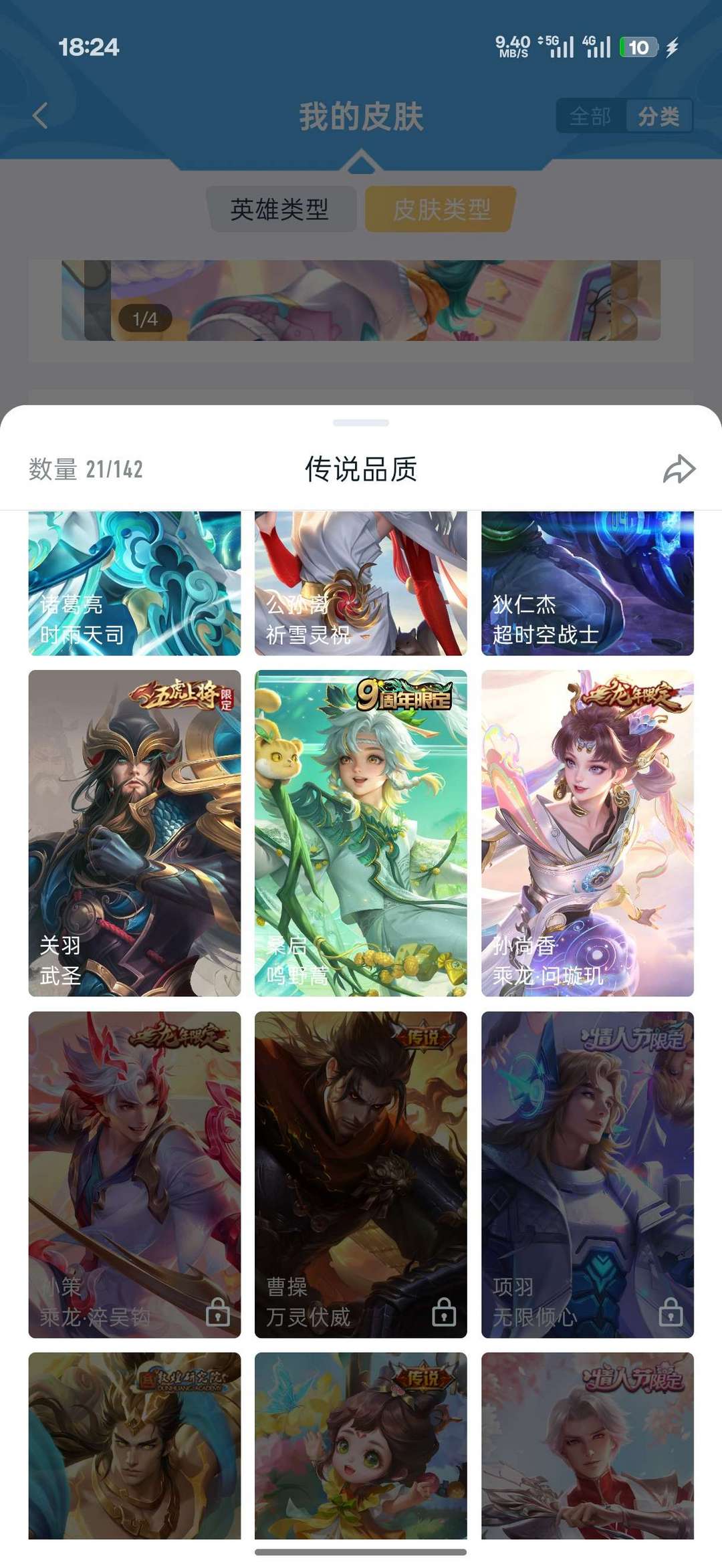Switch to the 全部 view
Image resolution: width=722 pixels, height=1568 pixels.
coord(590,116)
